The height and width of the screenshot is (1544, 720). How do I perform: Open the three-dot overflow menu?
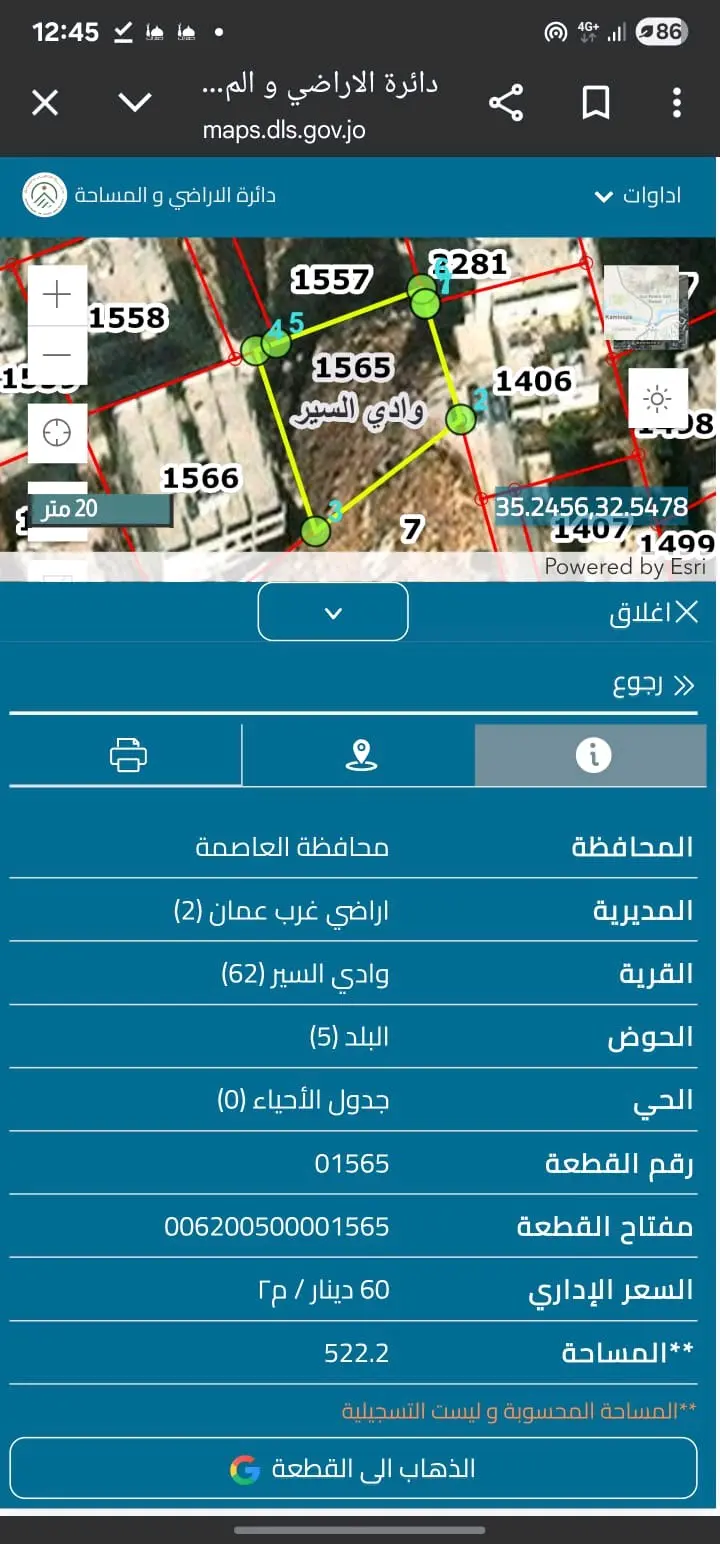point(675,100)
